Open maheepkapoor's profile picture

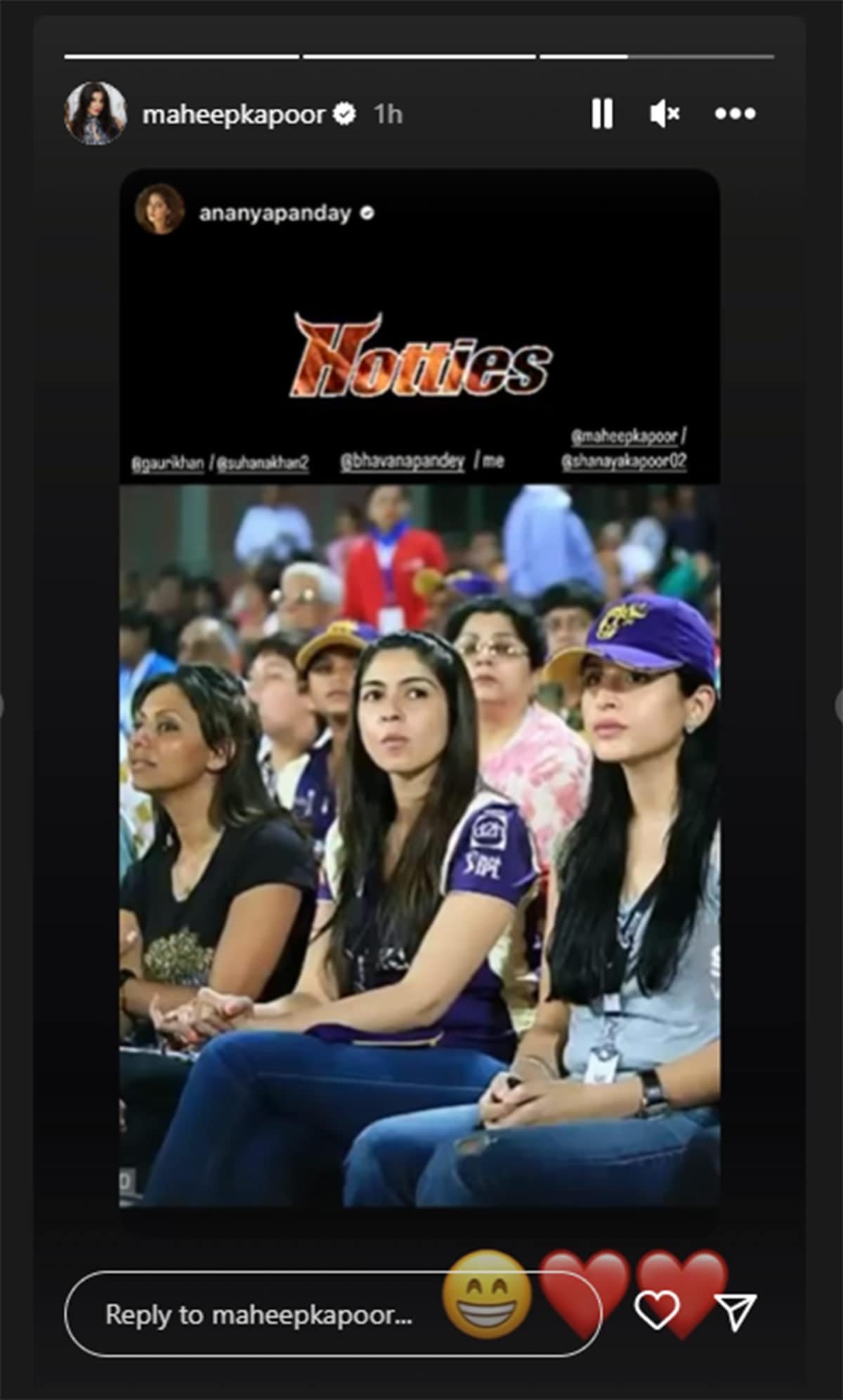click(96, 114)
